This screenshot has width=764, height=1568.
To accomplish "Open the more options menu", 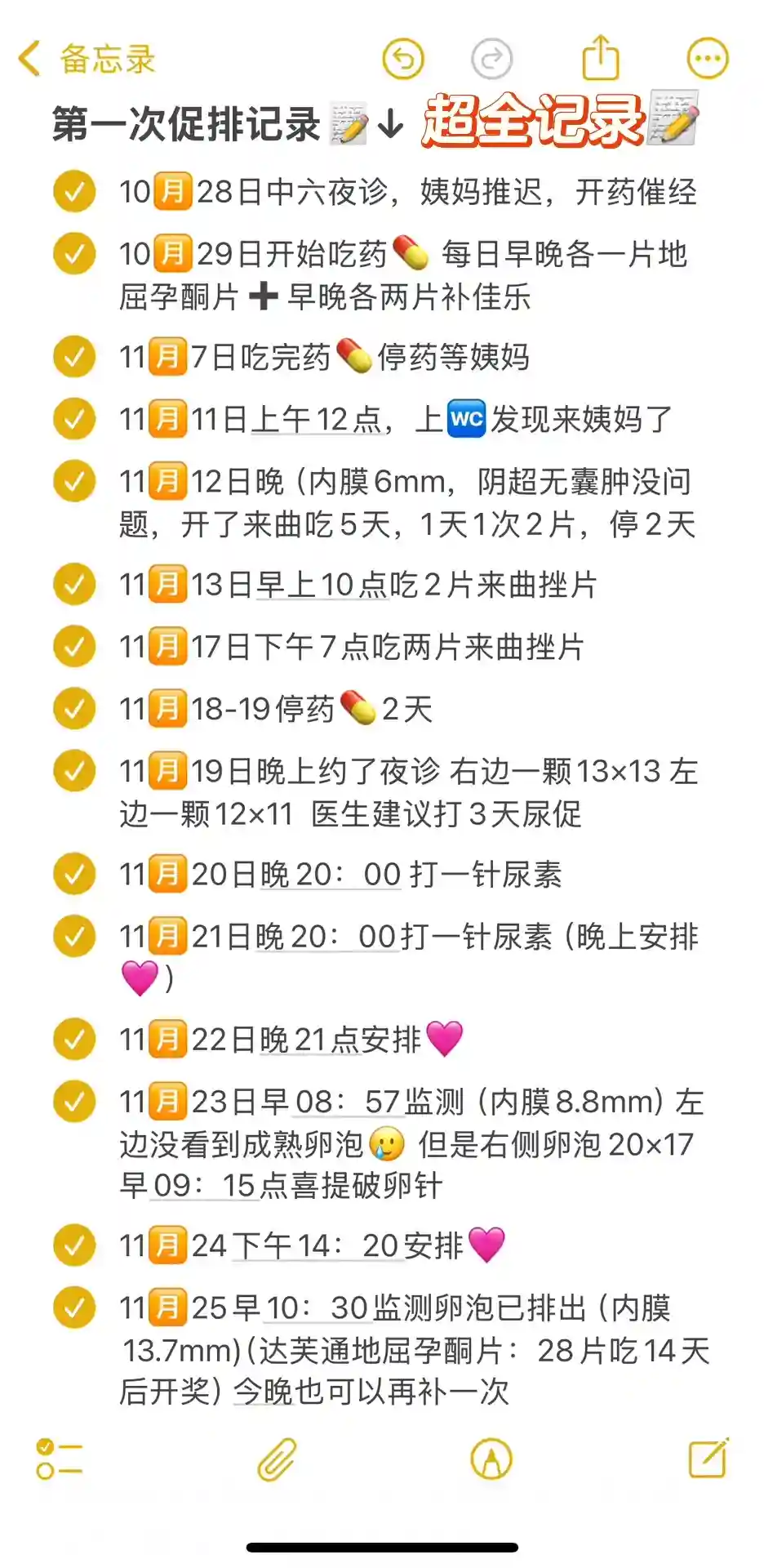I will tap(708, 59).
